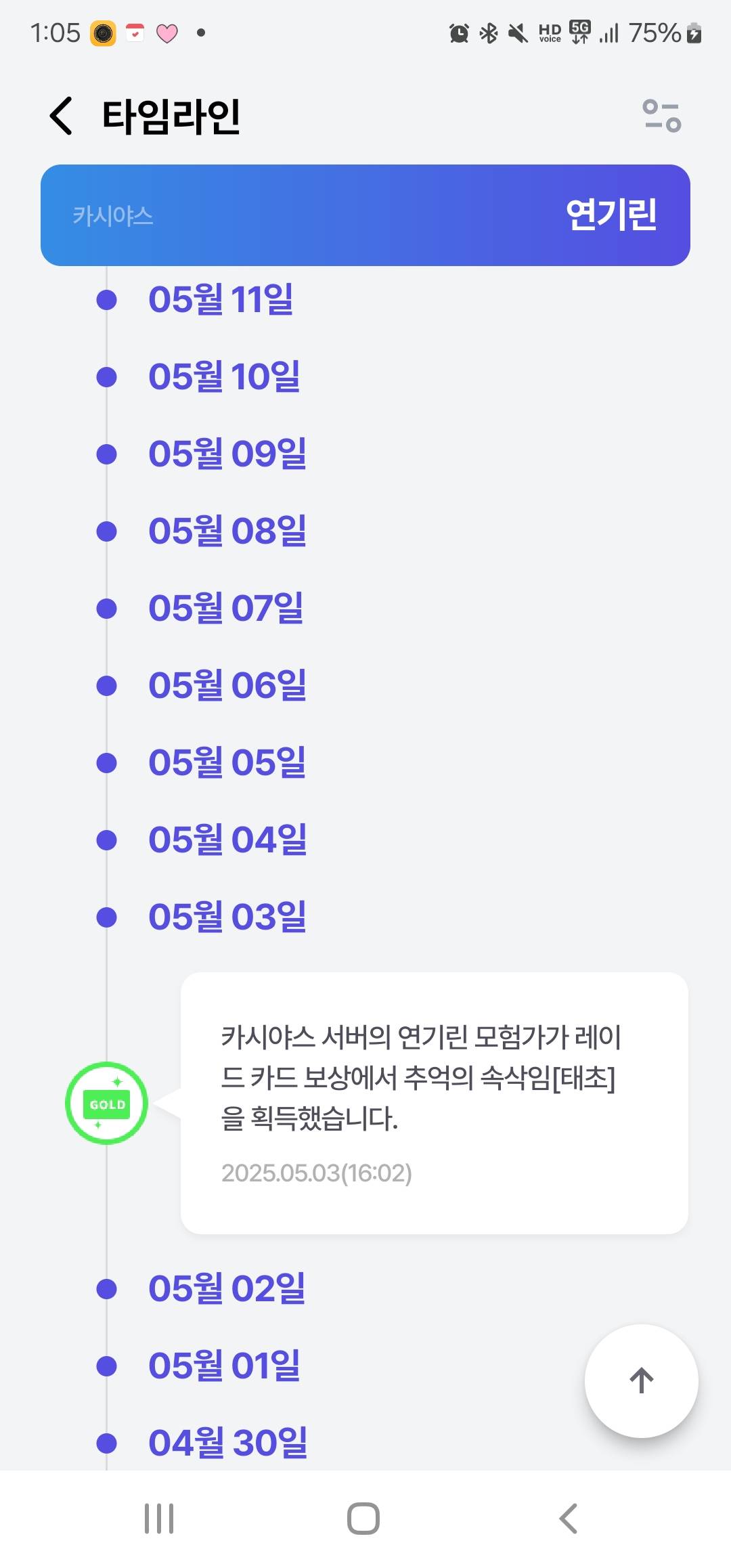Tap the 05월 04일 date row
Screen dimensions: 731x1568
227,840
